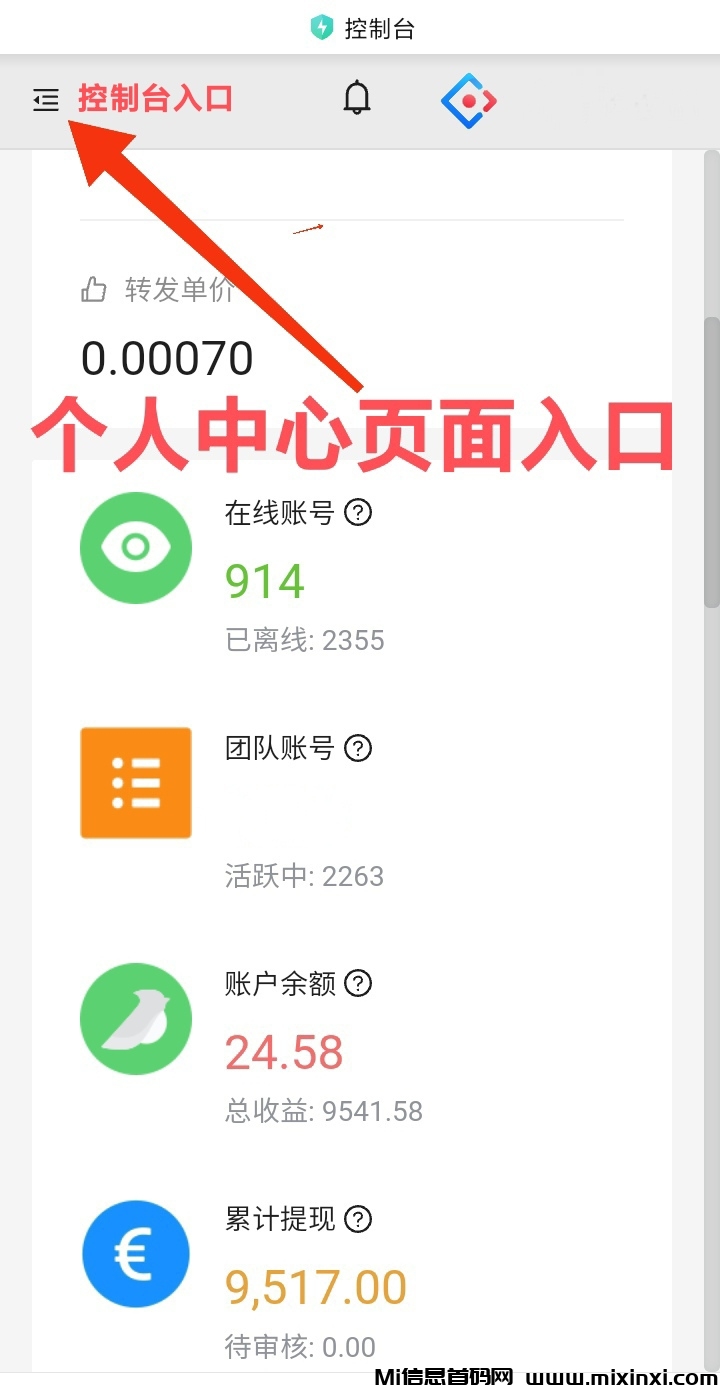
Task: Click the withdrawal total 9,517.00
Action: click(x=315, y=1287)
